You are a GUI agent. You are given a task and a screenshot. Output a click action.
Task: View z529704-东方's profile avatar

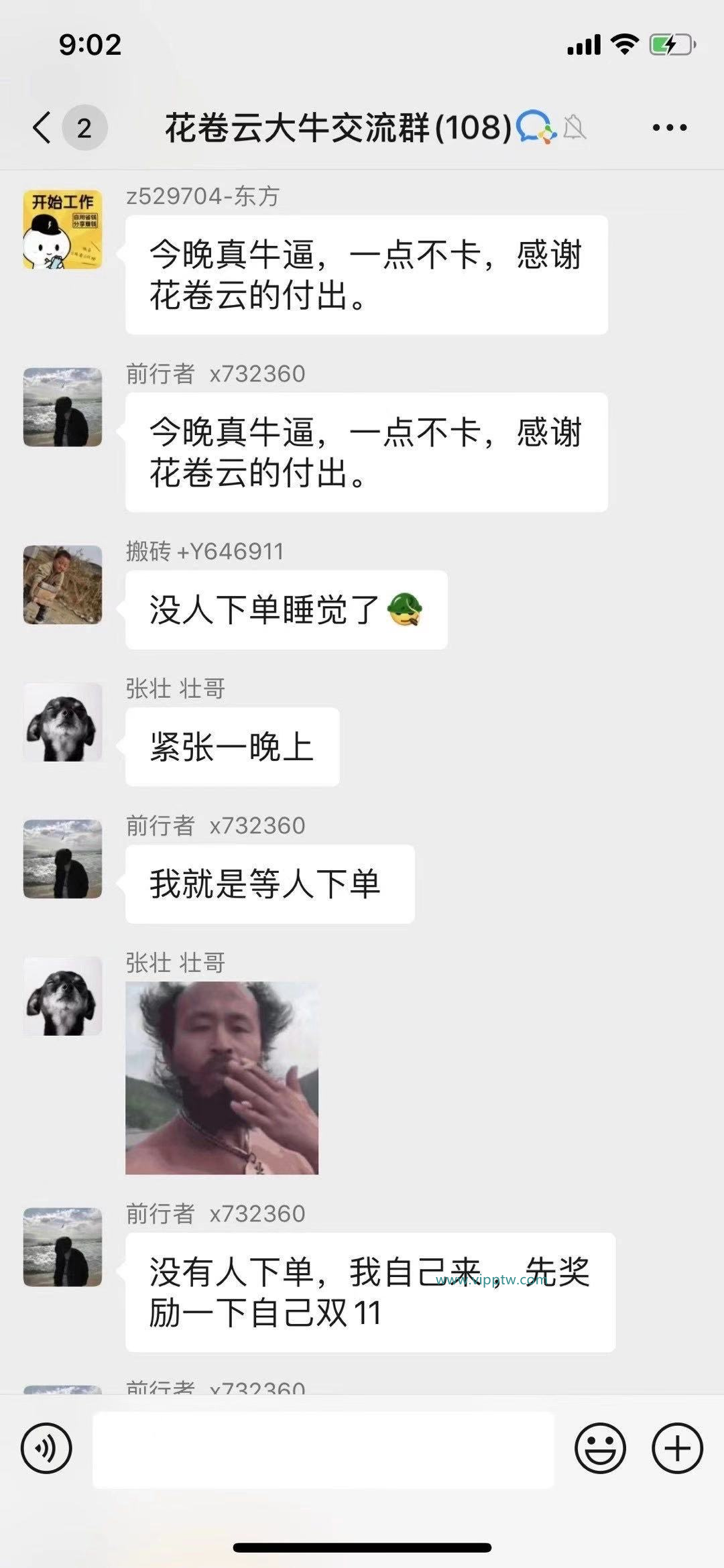click(x=63, y=229)
